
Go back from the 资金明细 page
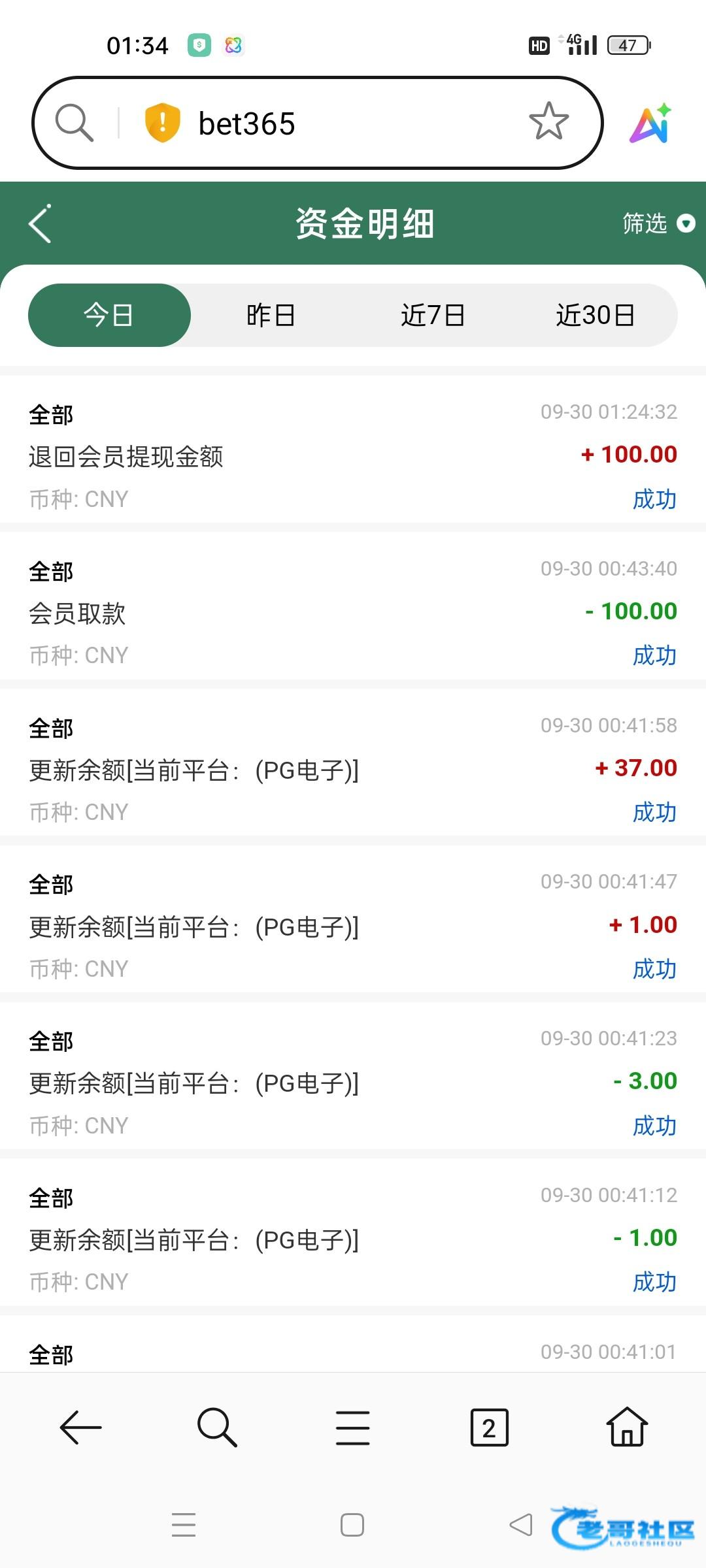[41, 224]
